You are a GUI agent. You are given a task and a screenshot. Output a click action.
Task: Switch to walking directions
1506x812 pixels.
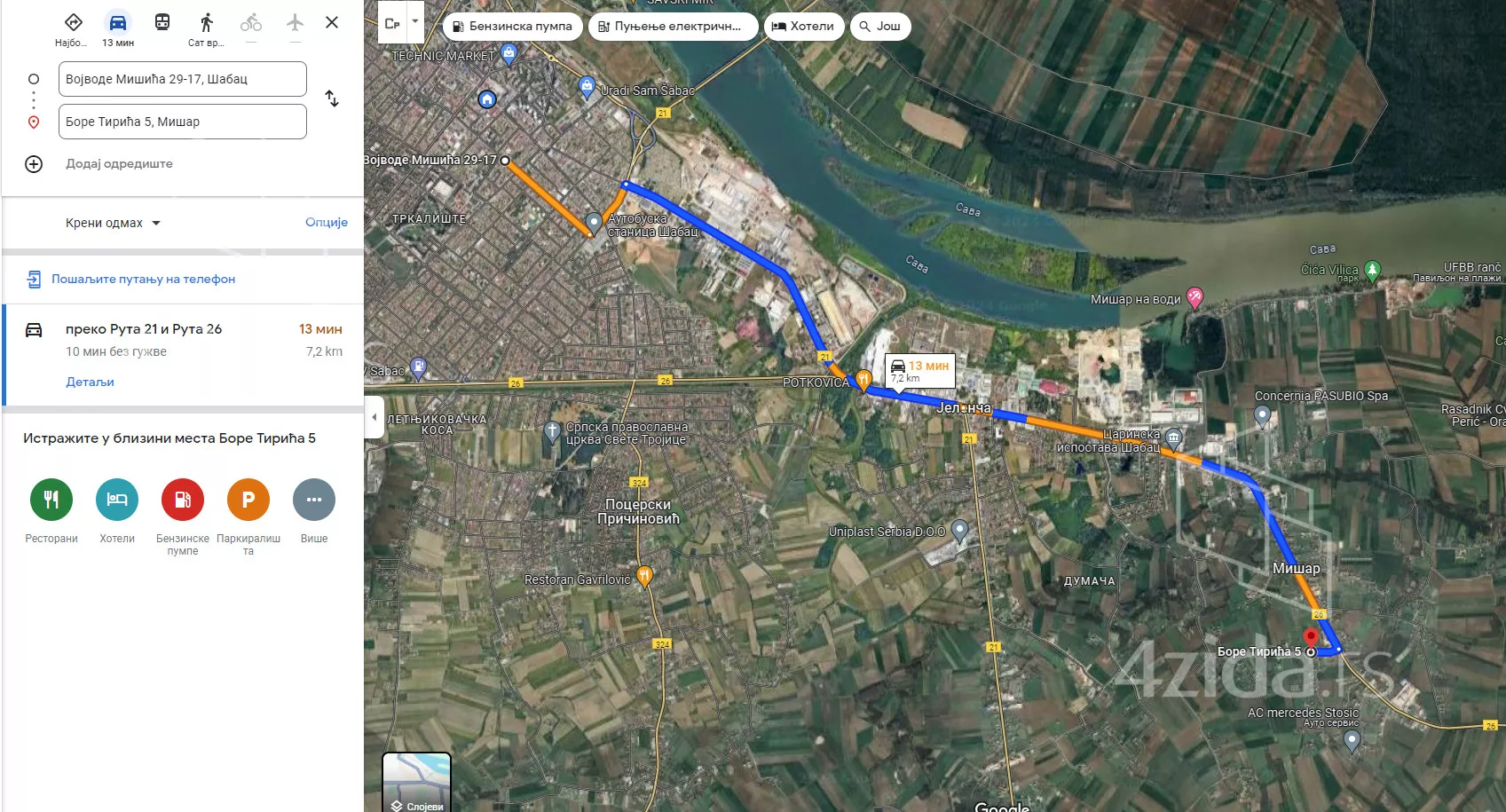206,23
